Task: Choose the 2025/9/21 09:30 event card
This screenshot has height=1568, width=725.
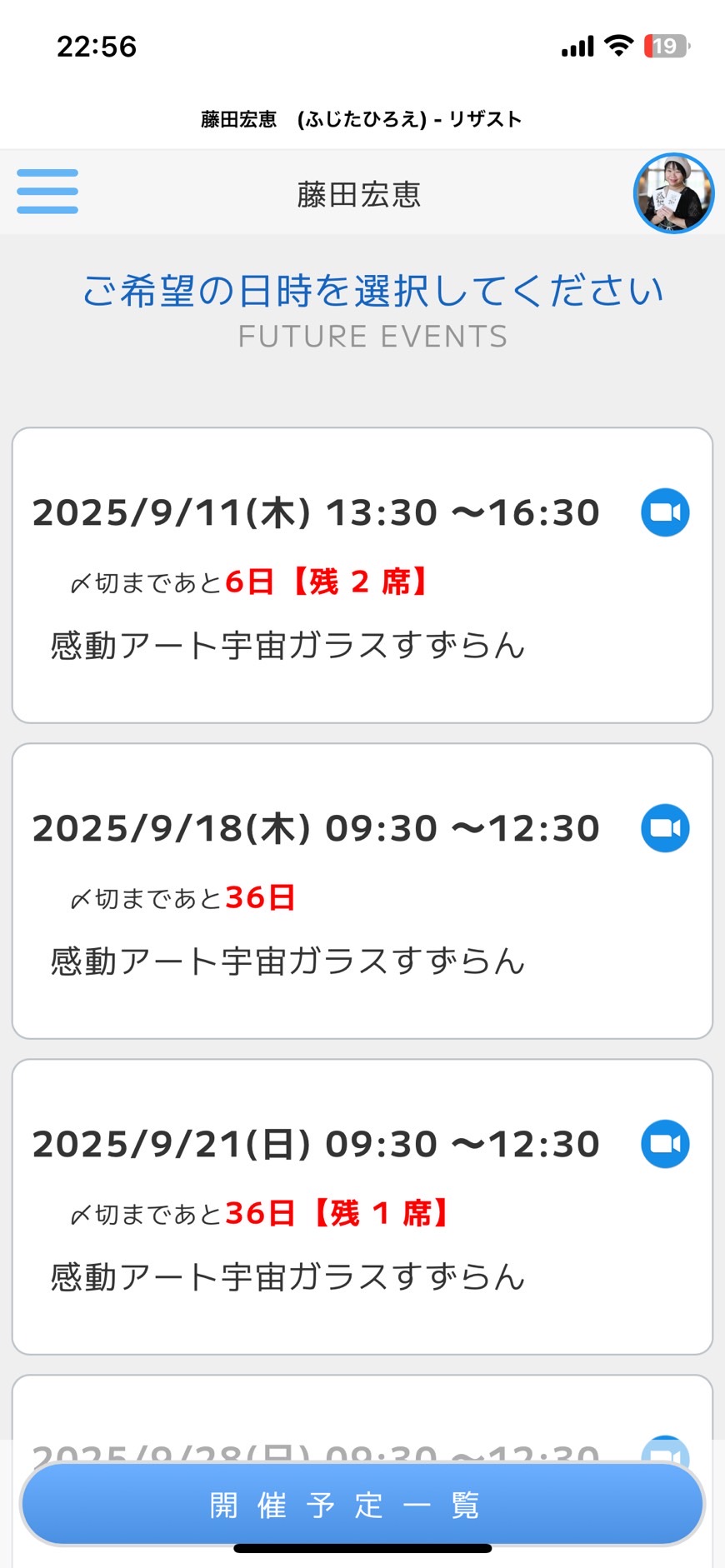Action: coord(362,1206)
